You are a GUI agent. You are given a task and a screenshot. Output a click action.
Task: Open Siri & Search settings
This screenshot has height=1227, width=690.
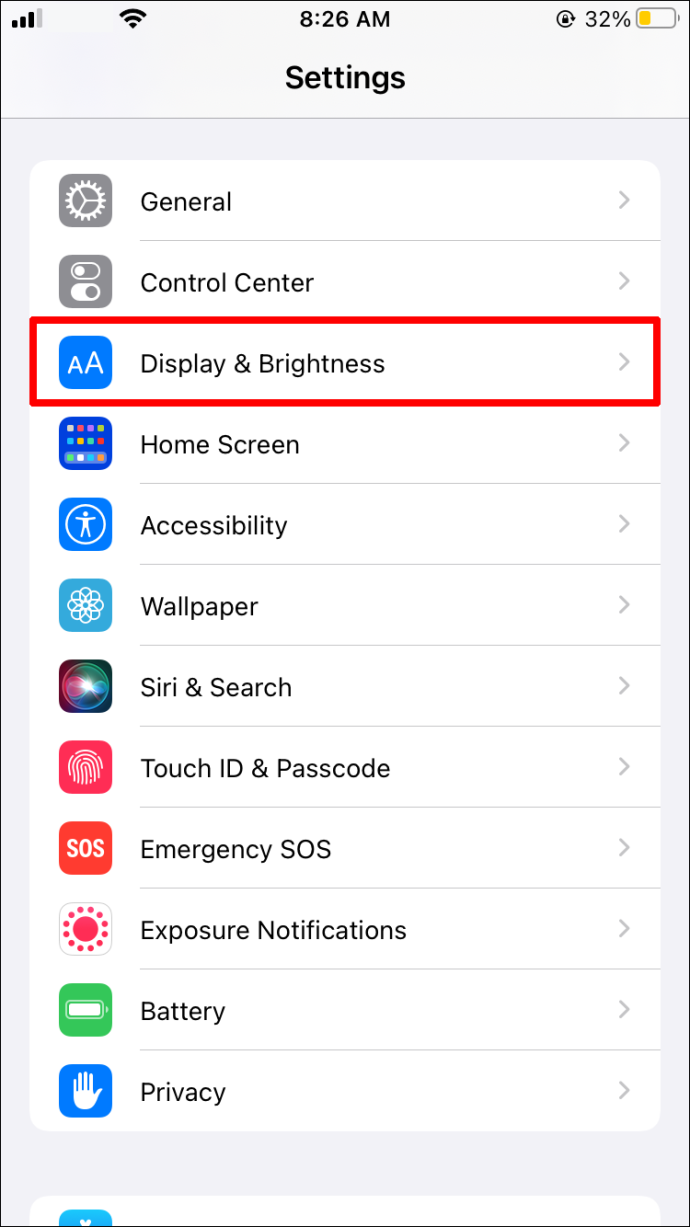coord(345,687)
